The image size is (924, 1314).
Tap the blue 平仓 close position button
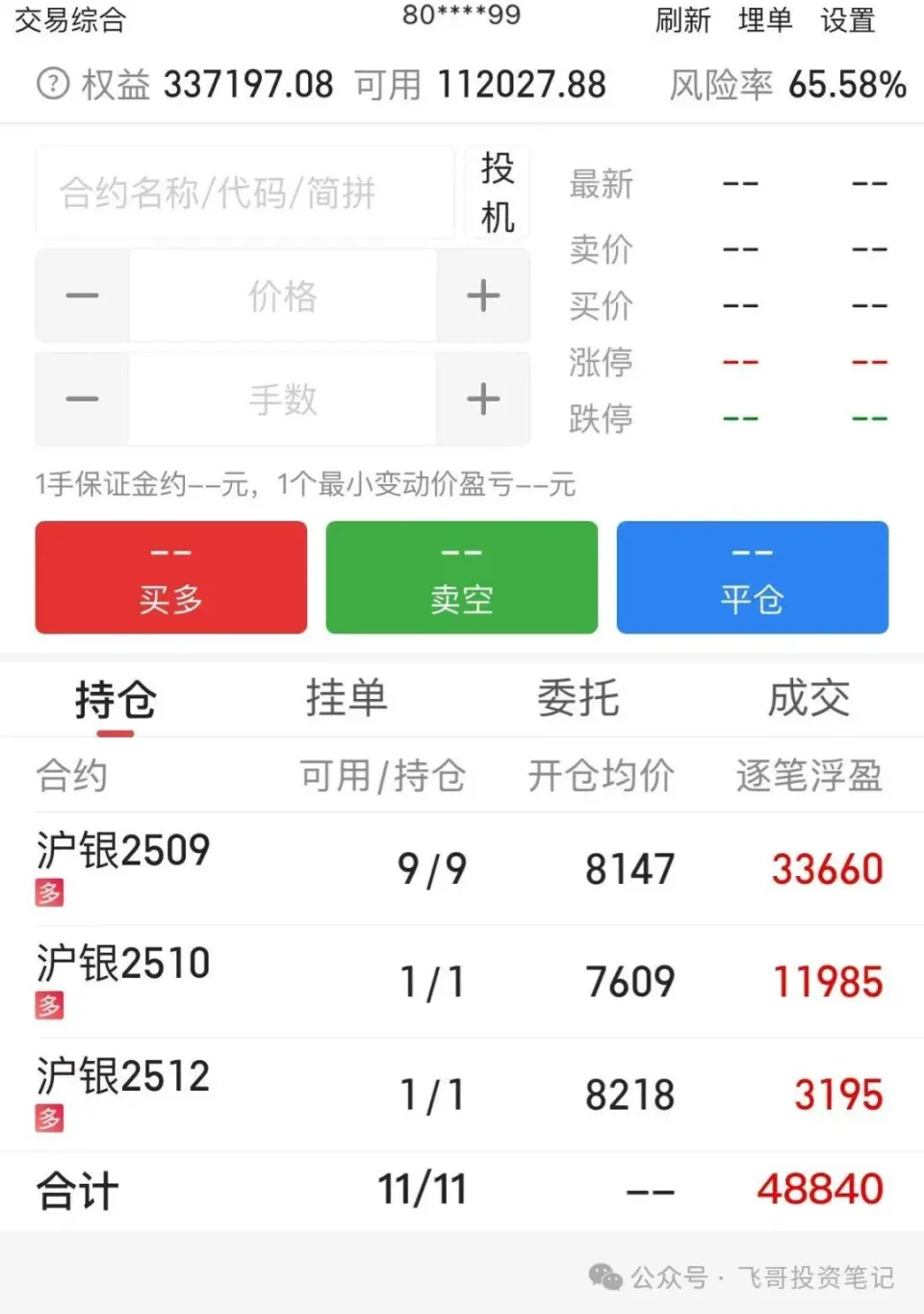[x=752, y=578]
